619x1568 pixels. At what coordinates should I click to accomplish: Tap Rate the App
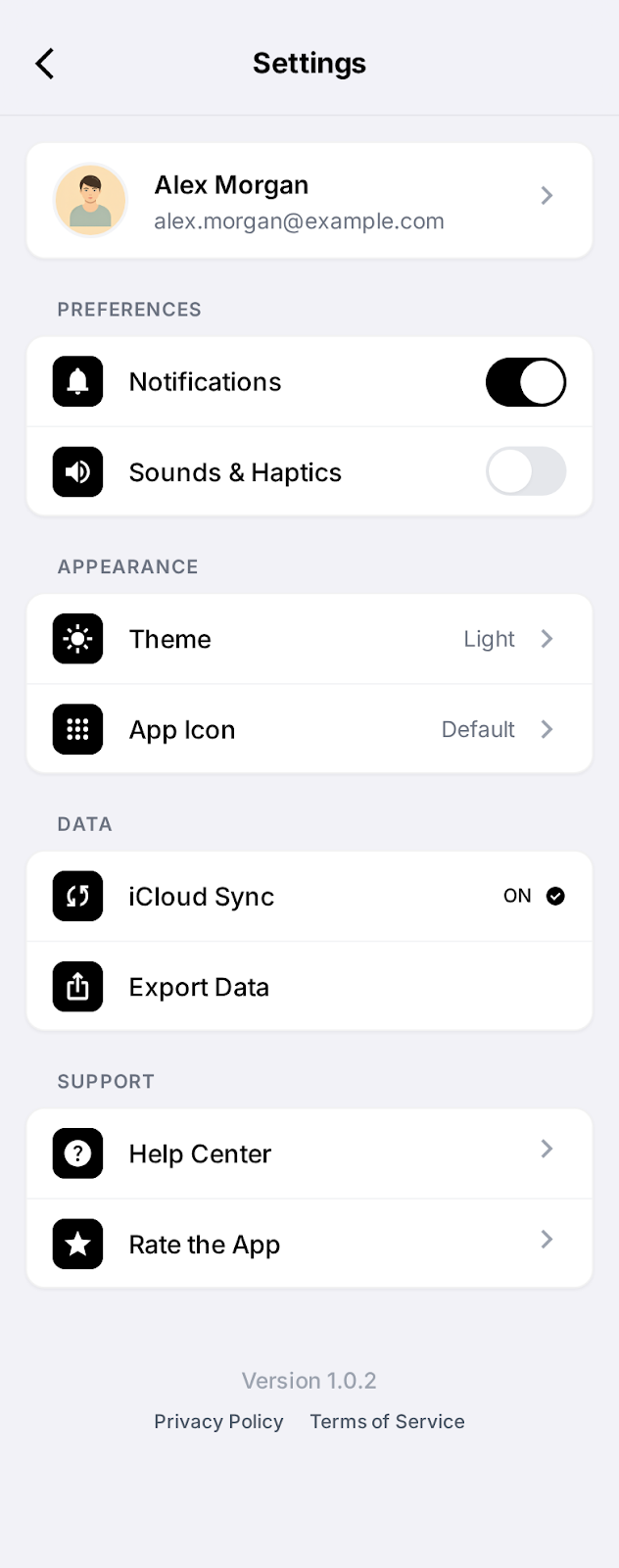point(309,1244)
